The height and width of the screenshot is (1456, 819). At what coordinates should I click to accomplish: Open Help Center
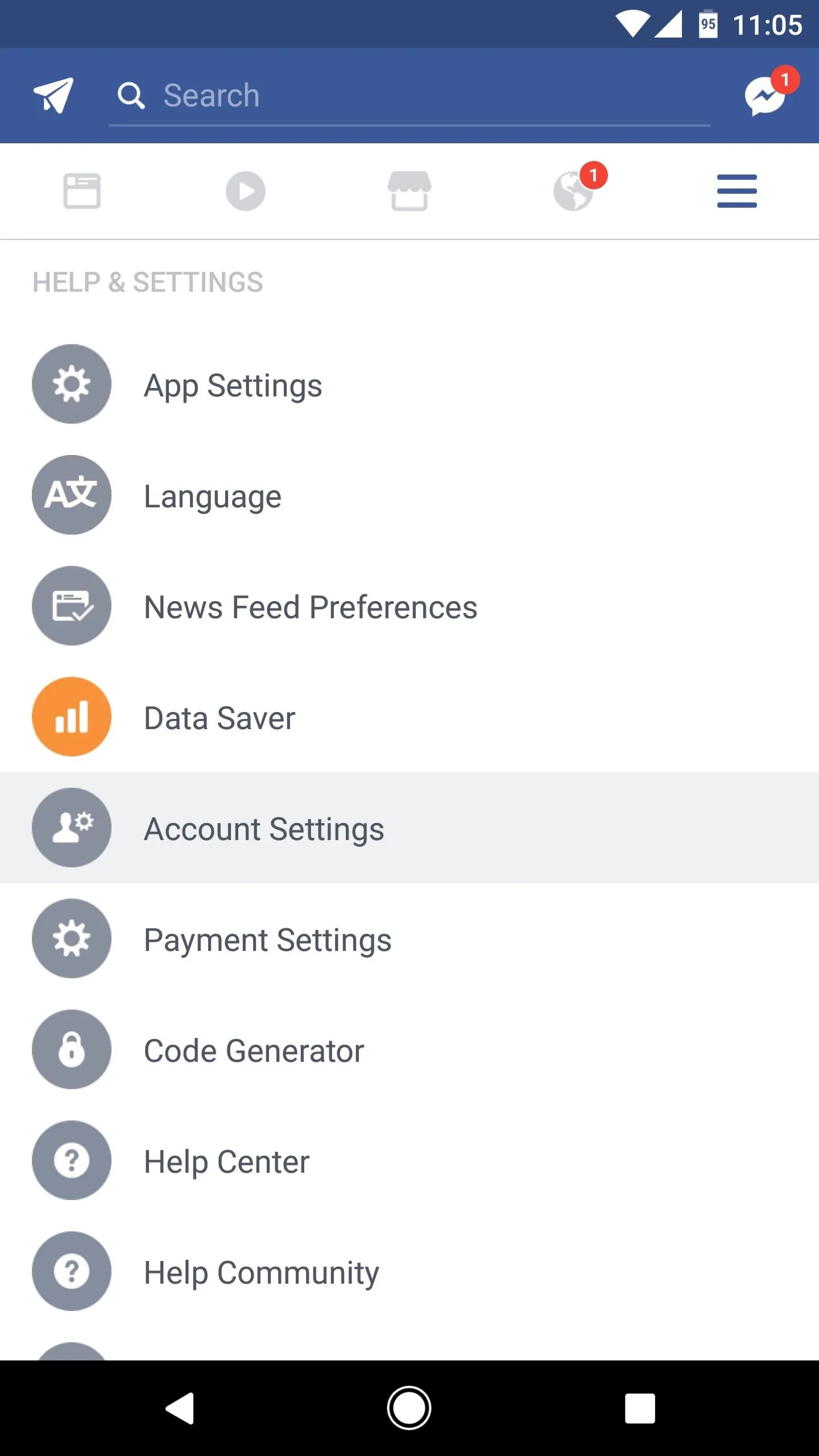point(409,1160)
